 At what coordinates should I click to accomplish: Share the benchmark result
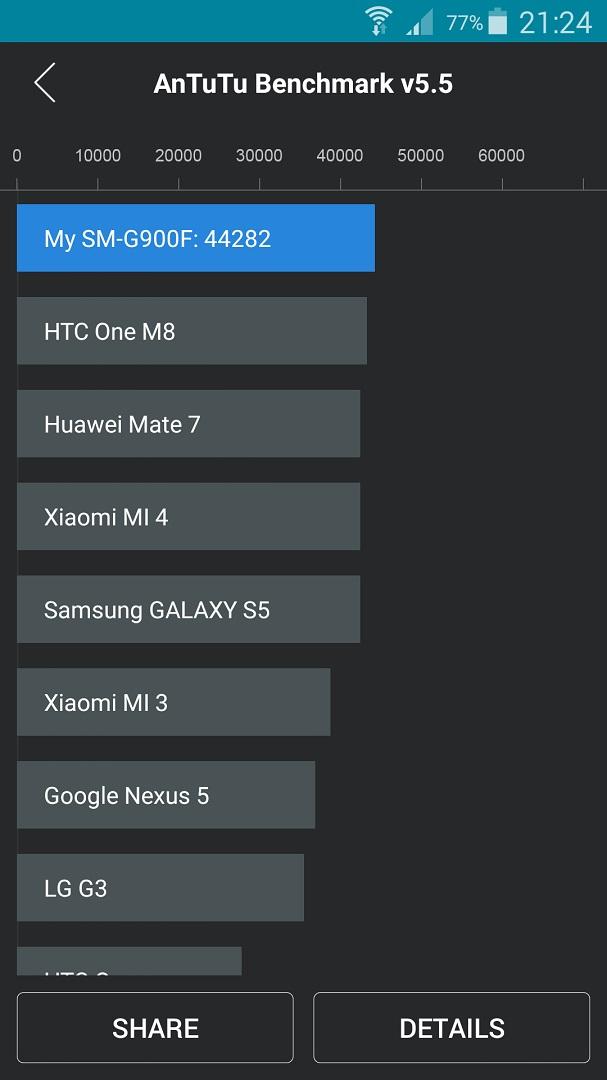(x=155, y=1027)
